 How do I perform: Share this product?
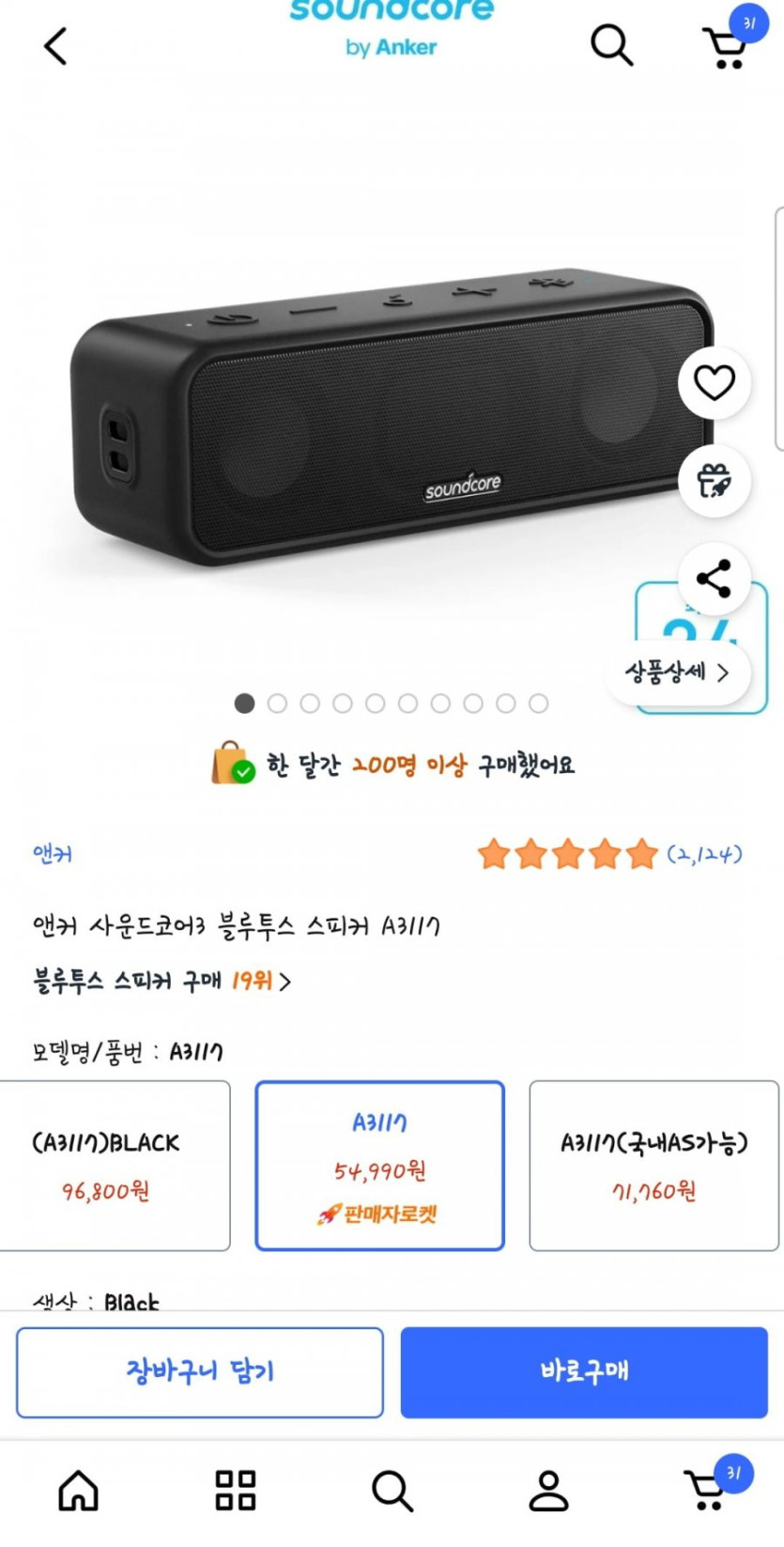point(714,579)
